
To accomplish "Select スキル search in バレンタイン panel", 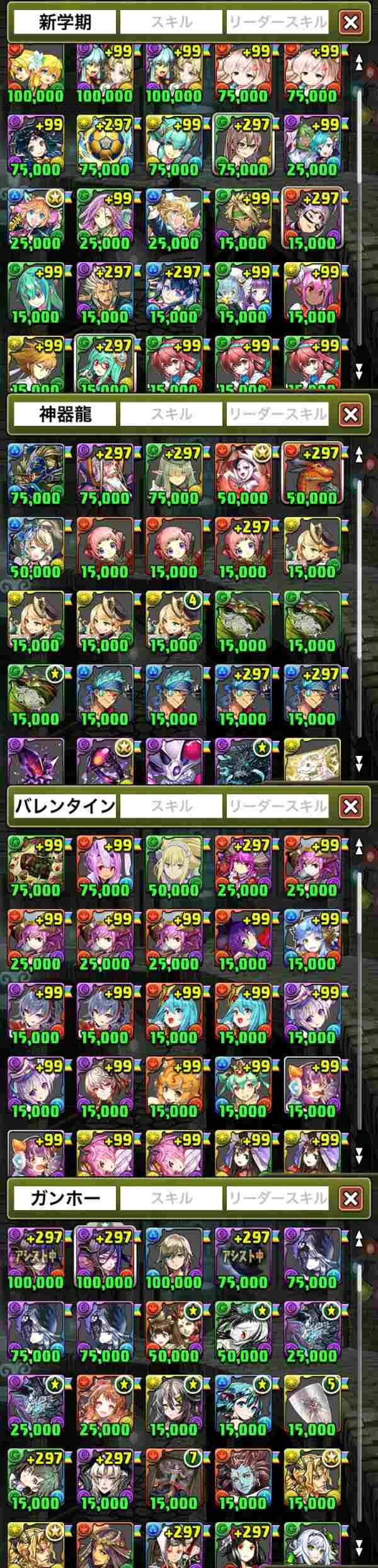I will [x=171, y=806].
